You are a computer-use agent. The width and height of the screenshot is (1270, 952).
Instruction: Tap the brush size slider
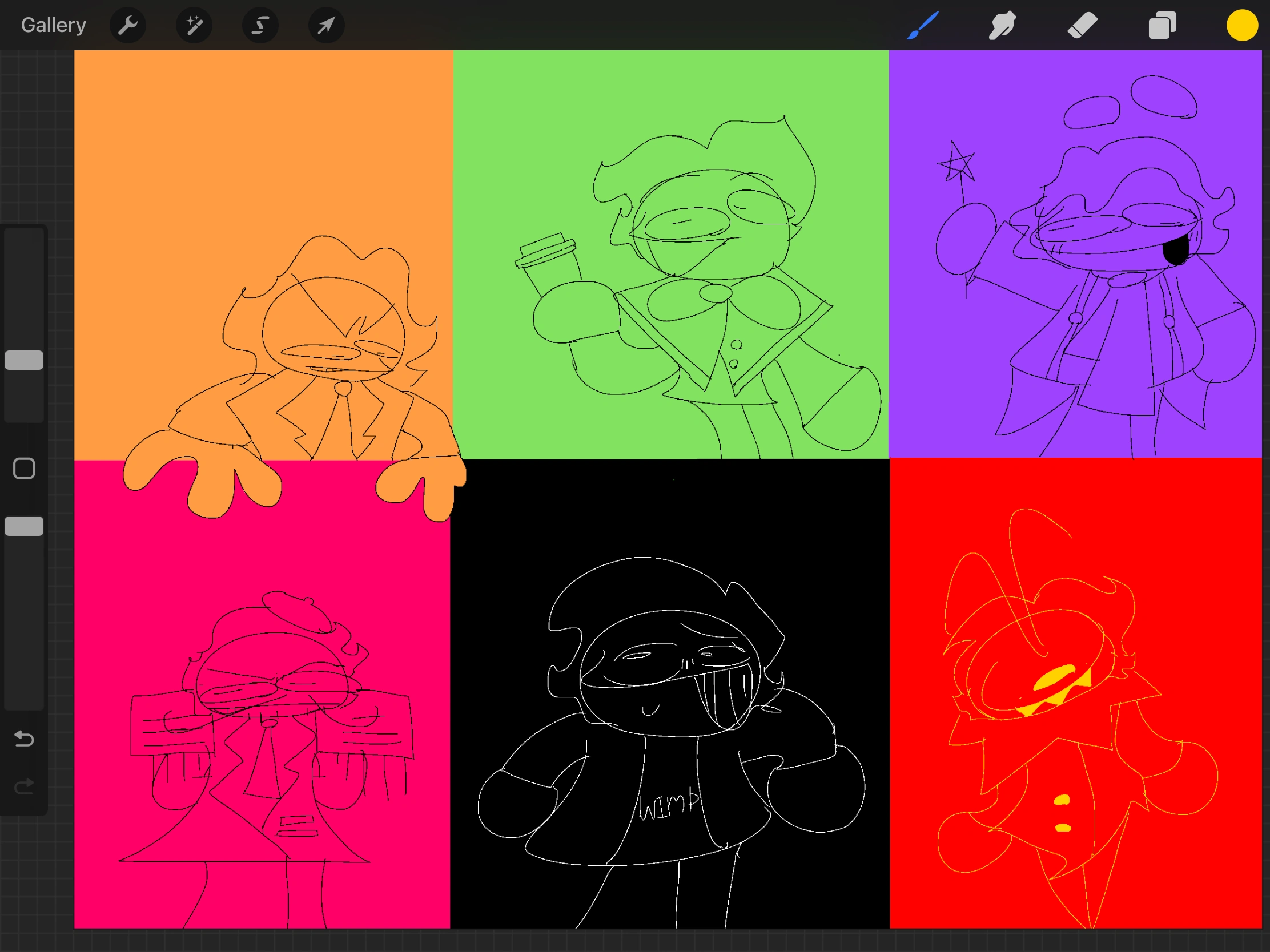coord(24,360)
